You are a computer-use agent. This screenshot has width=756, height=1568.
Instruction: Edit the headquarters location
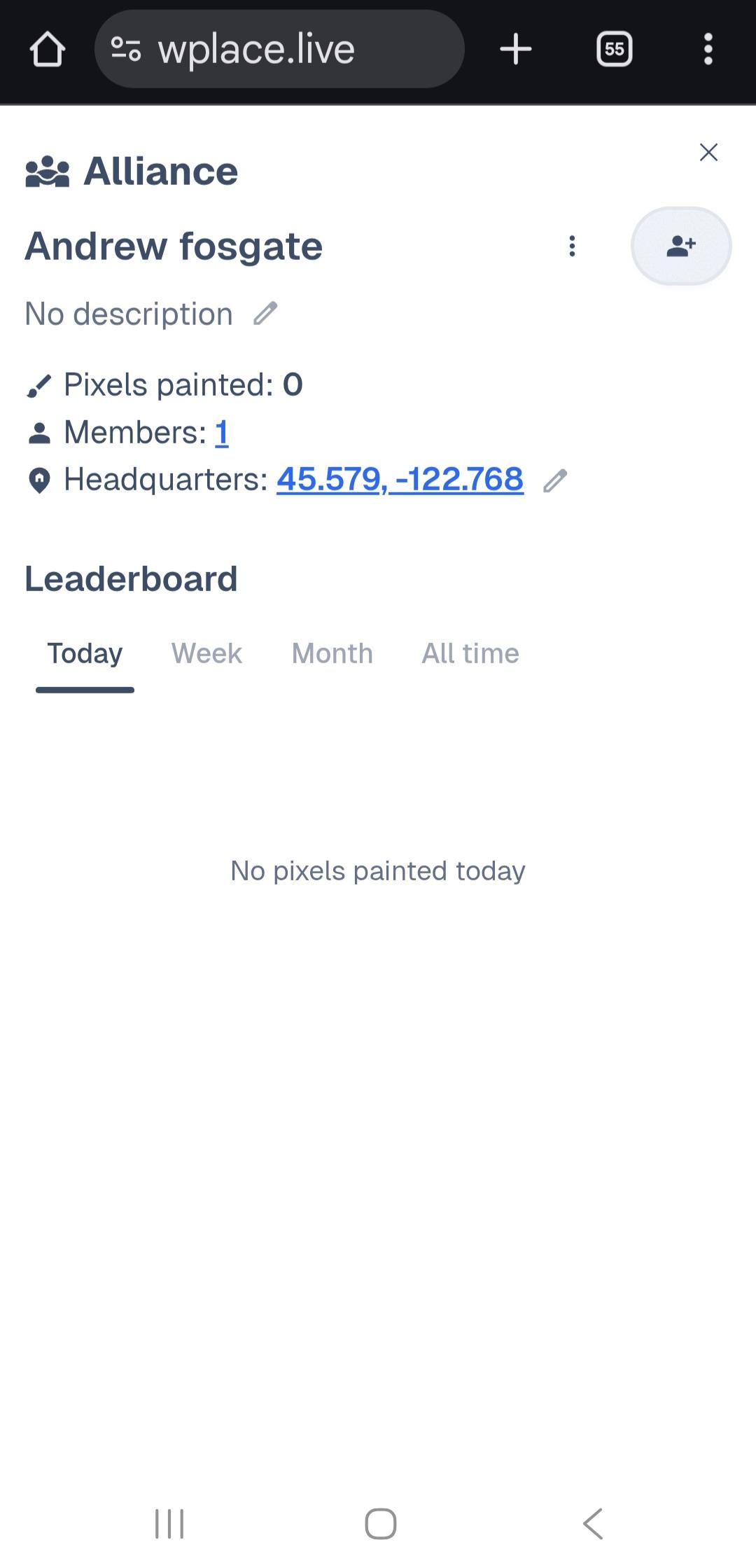554,481
